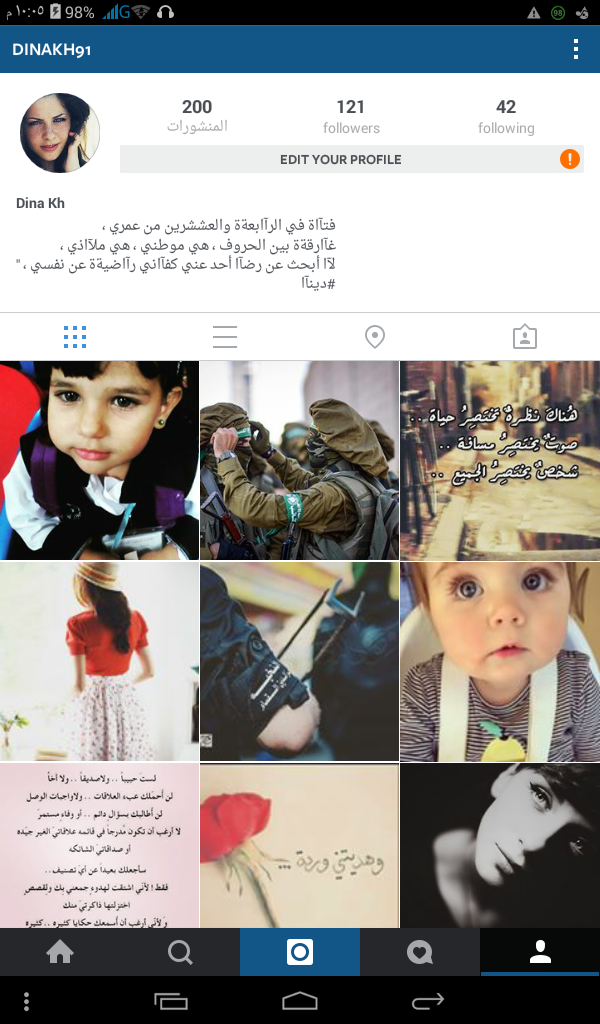Viewport: 600px width, 1024px height.
Task: Open the camera tab
Action: (300, 952)
